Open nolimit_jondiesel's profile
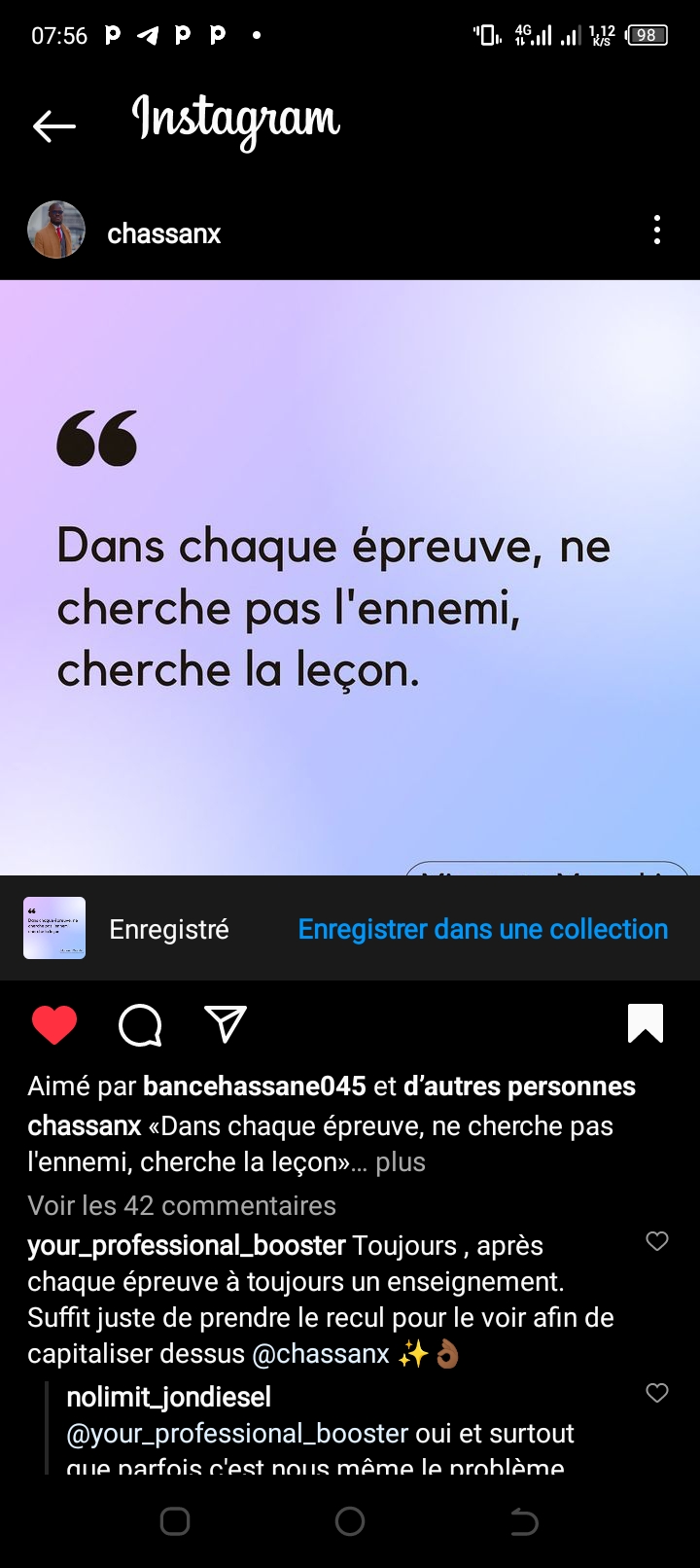Image resolution: width=700 pixels, height=1568 pixels. pos(168,1398)
